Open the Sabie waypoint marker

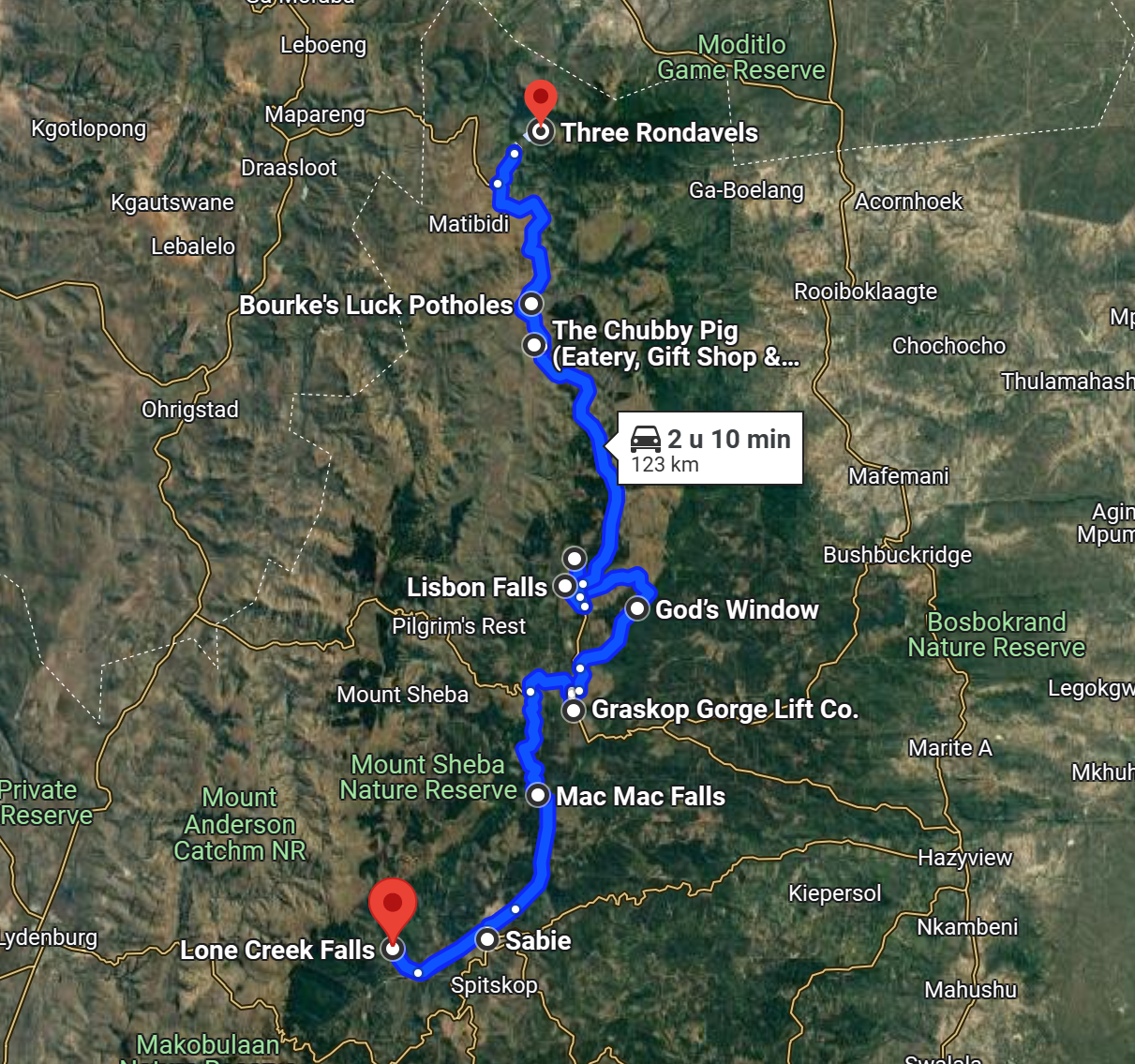click(487, 939)
